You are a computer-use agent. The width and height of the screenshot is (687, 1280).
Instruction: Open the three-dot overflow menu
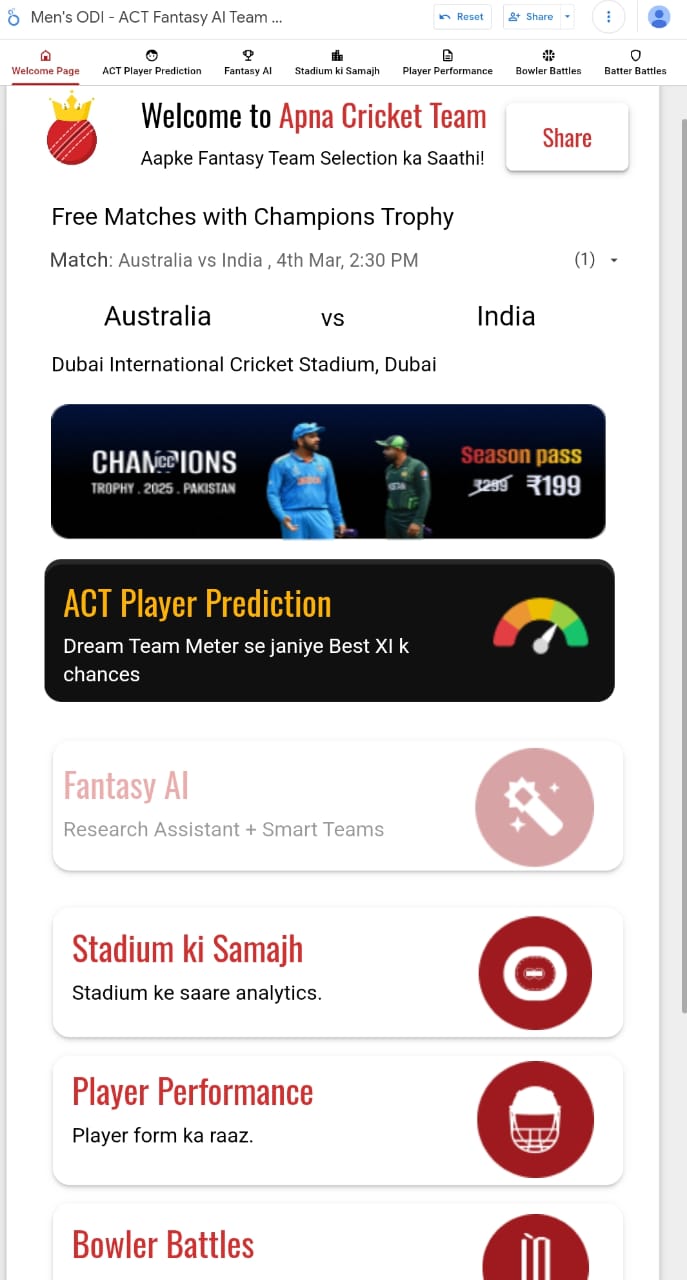[x=609, y=17]
